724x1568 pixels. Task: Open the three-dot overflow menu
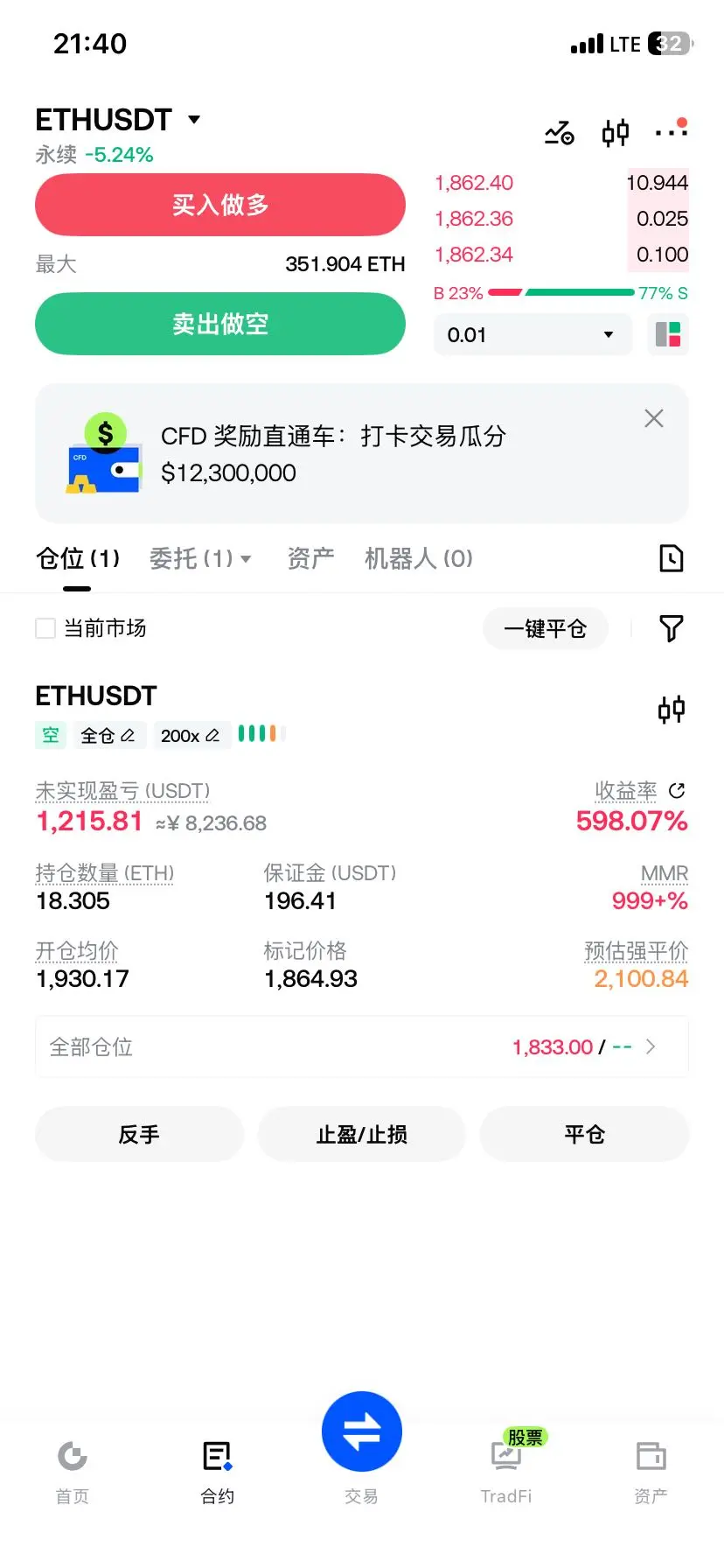(671, 131)
